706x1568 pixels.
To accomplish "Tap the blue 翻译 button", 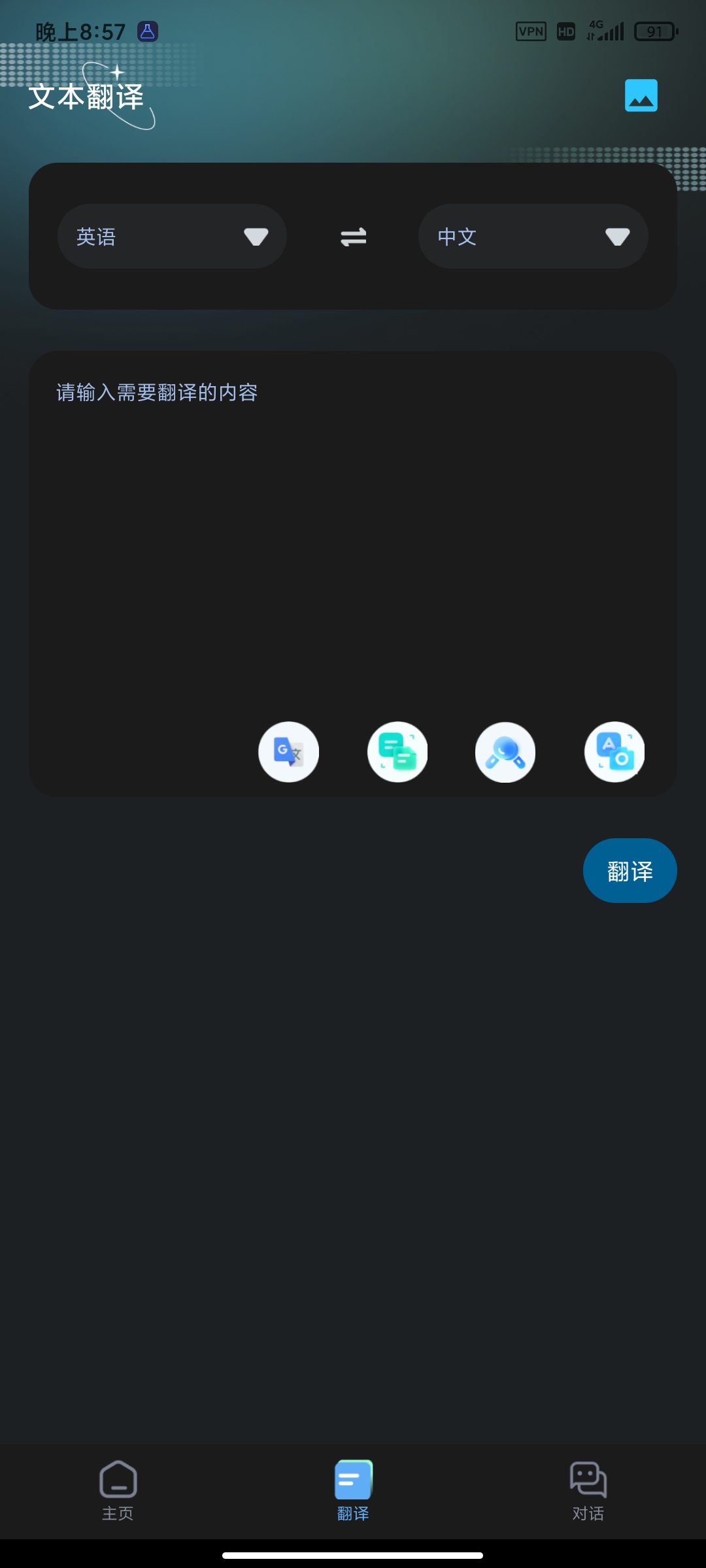I will pos(630,871).
